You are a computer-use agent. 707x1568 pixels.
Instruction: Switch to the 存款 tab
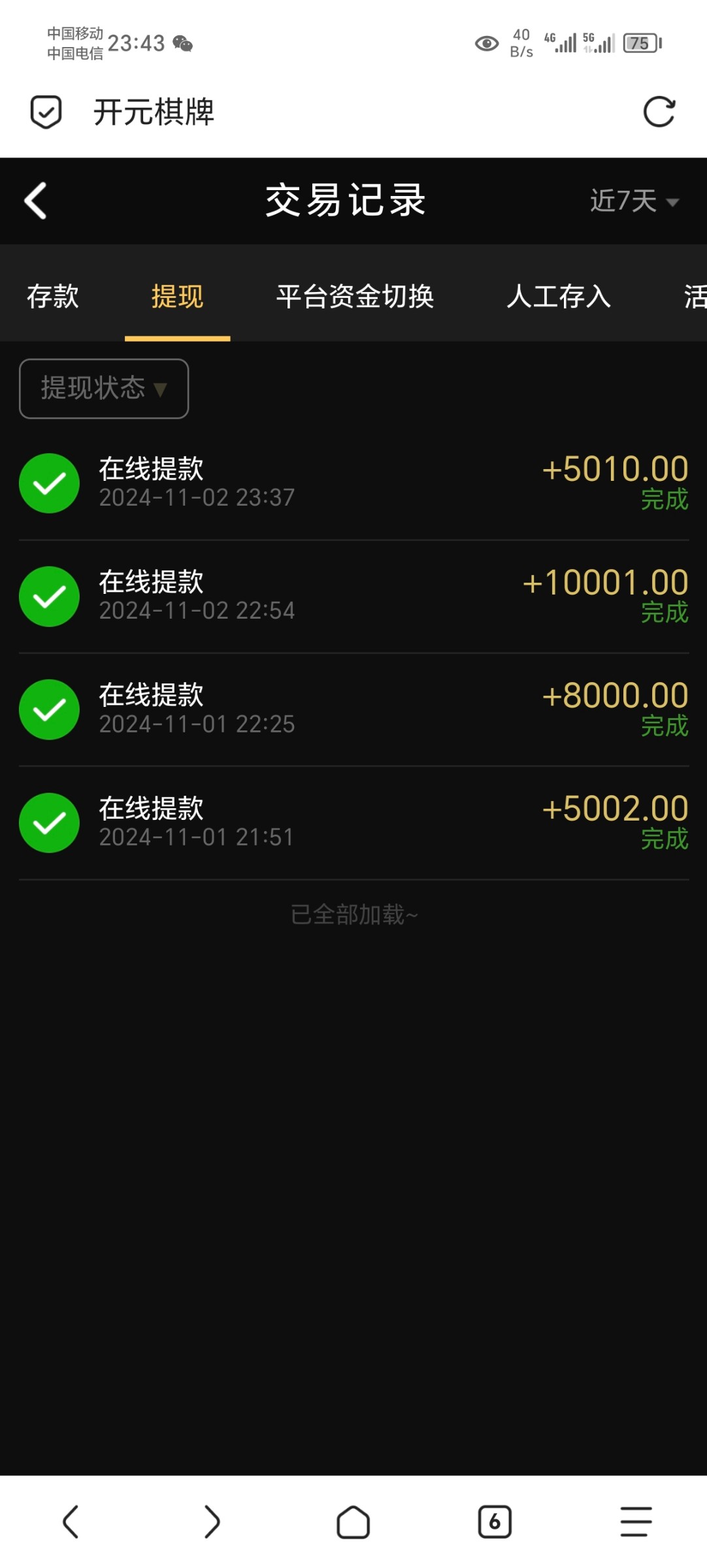52,296
